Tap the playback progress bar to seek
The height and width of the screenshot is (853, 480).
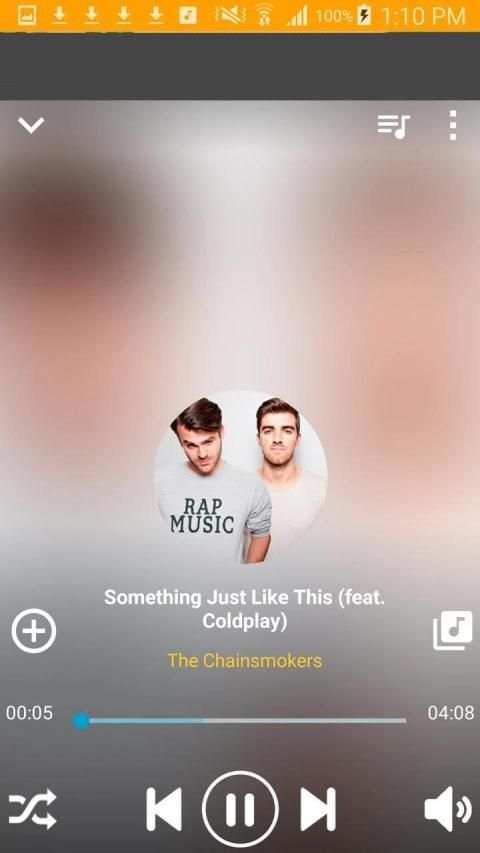pyautogui.click(x=240, y=721)
